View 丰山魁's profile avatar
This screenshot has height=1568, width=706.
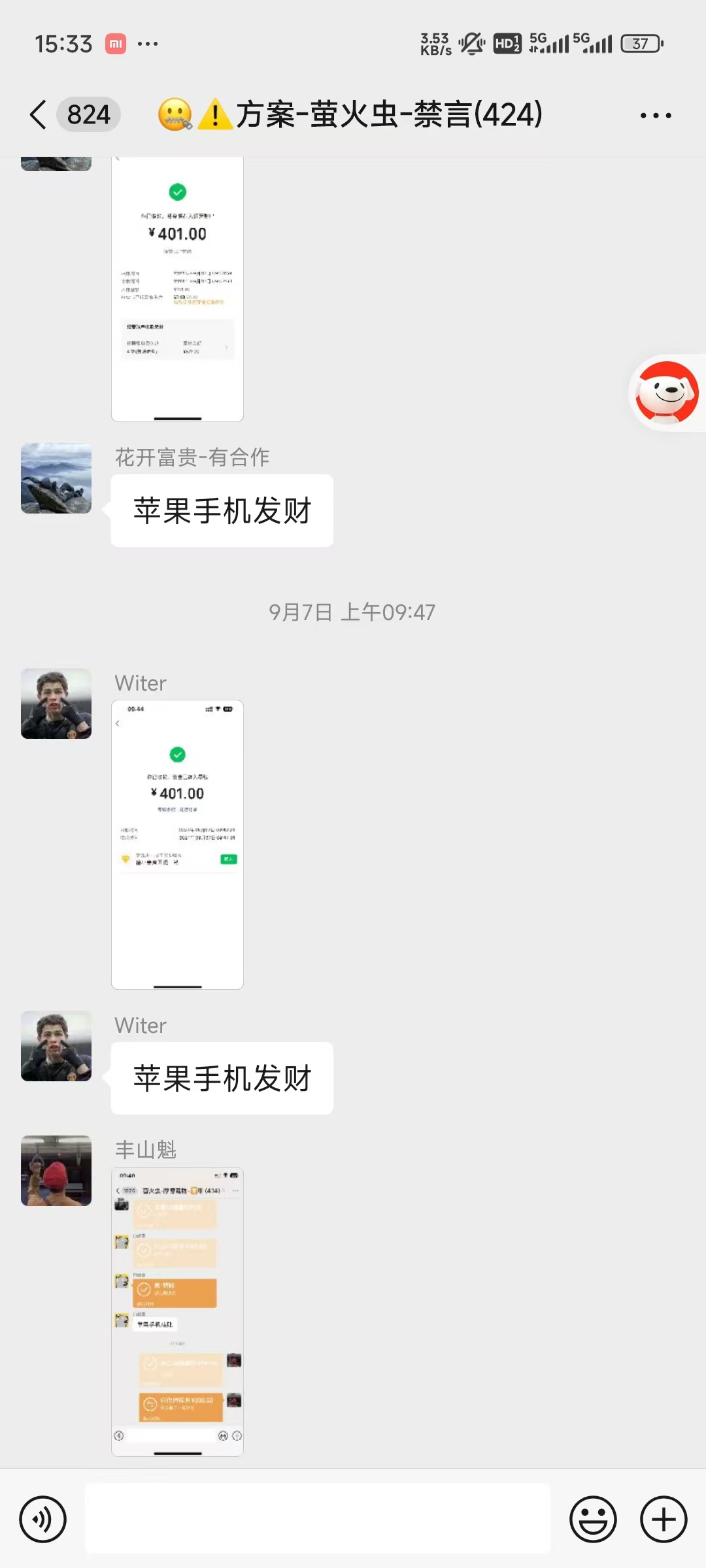[56, 1171]
